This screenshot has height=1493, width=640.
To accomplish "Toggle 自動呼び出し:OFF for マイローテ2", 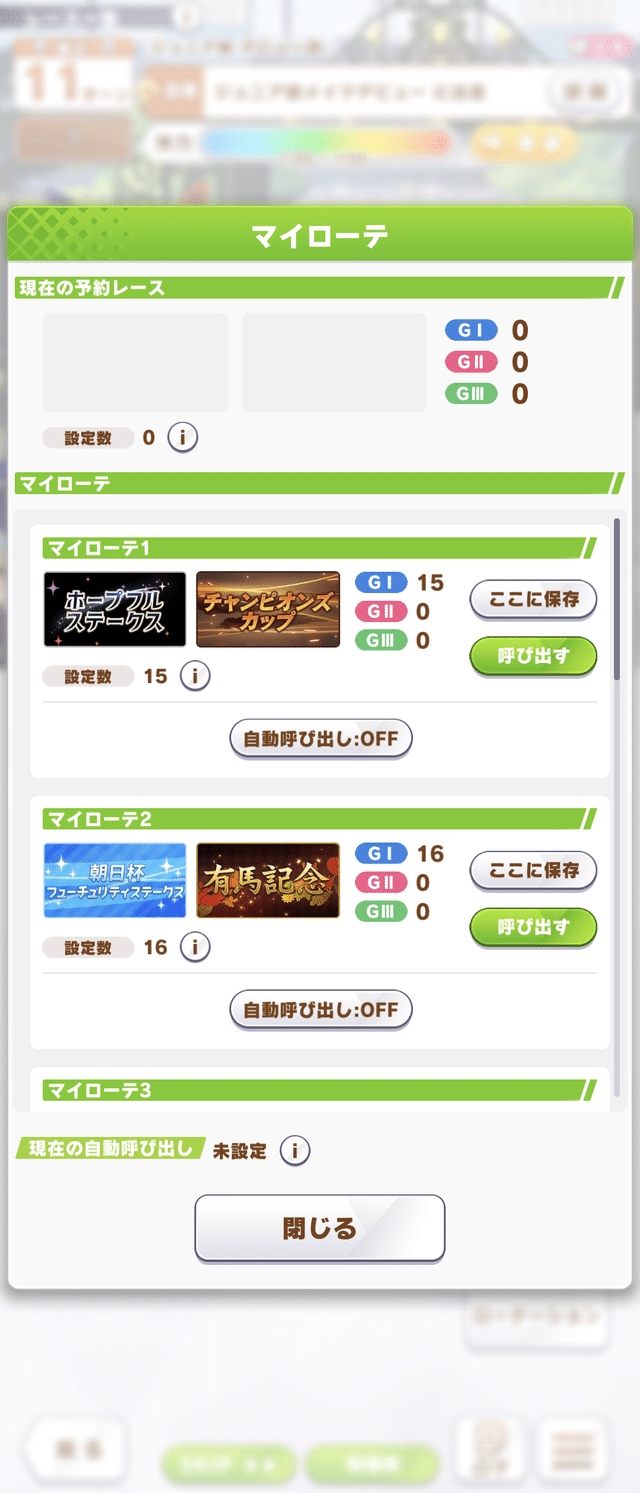I will click(x=321, y=1009).
